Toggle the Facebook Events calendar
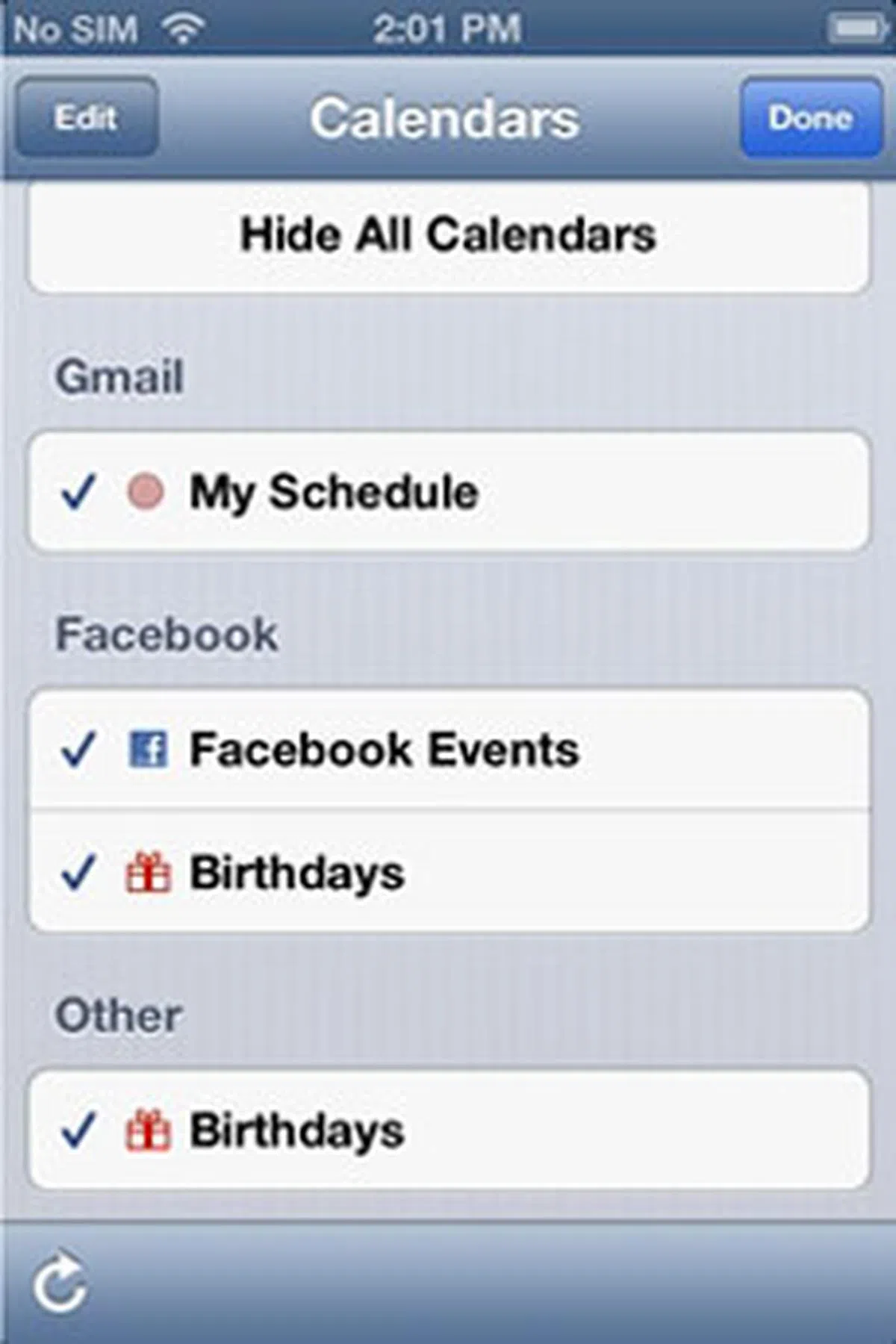The height and width of the screenshot is (1344, 896). click(x=448, y=749)
